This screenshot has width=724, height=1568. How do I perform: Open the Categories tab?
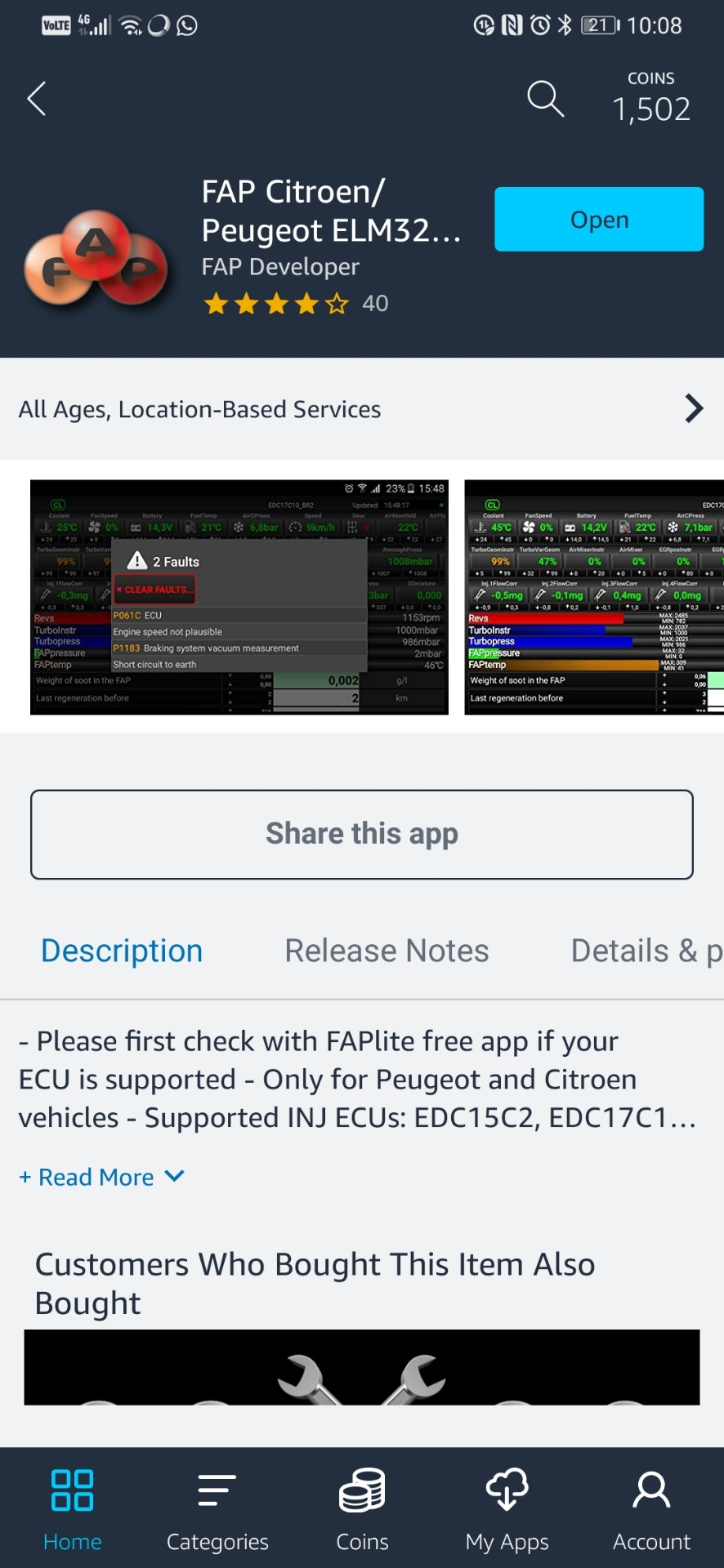pyautogui.click(x=217, y=1509)
